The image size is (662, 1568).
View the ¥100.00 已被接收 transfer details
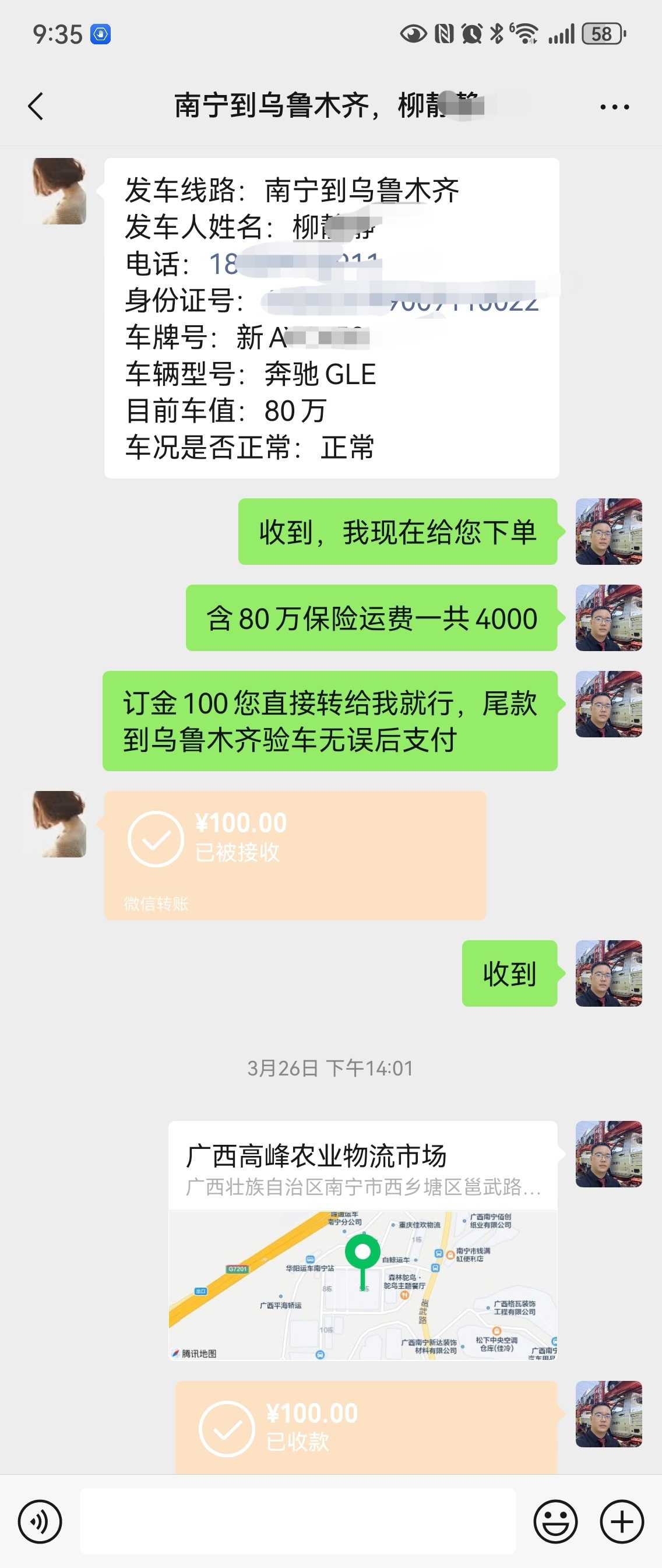coord(295,854)
